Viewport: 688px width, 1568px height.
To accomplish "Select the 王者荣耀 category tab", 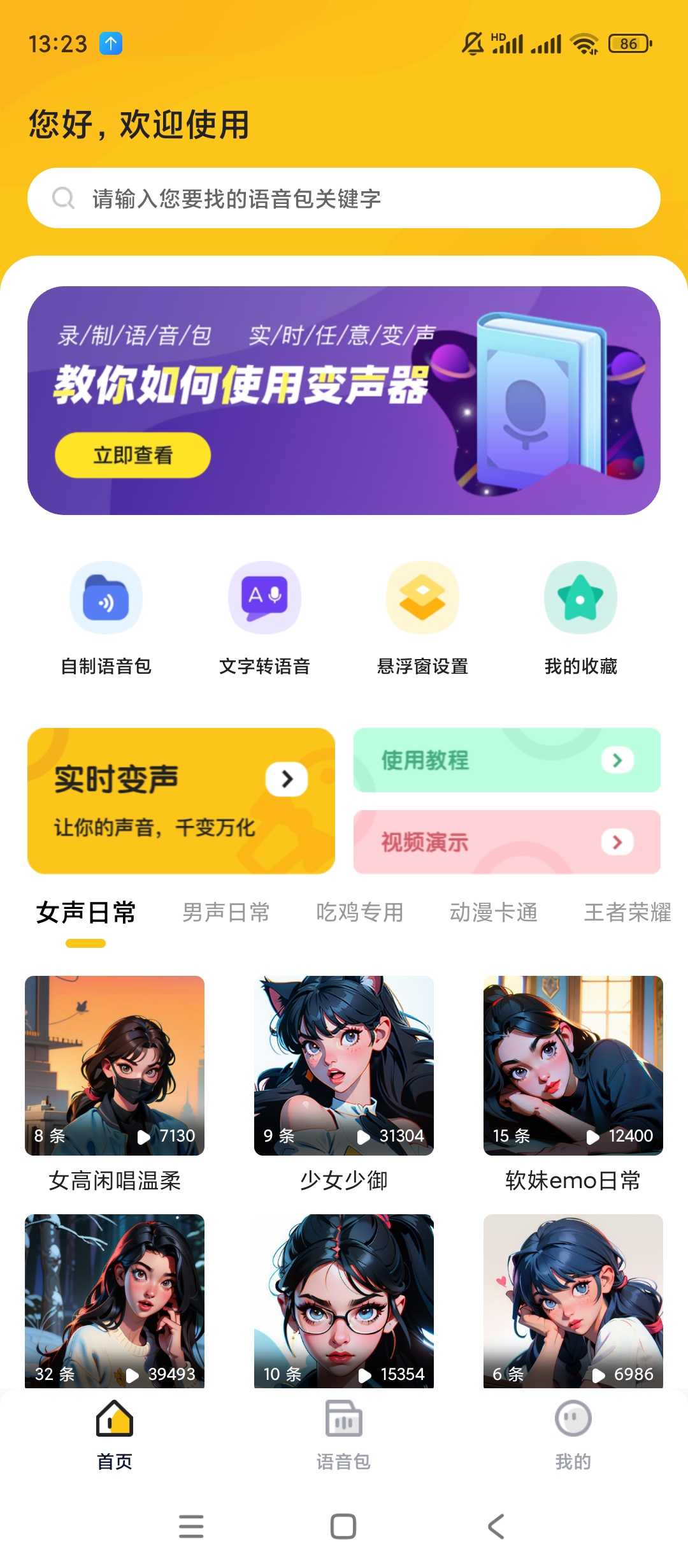I will [627, 912].
